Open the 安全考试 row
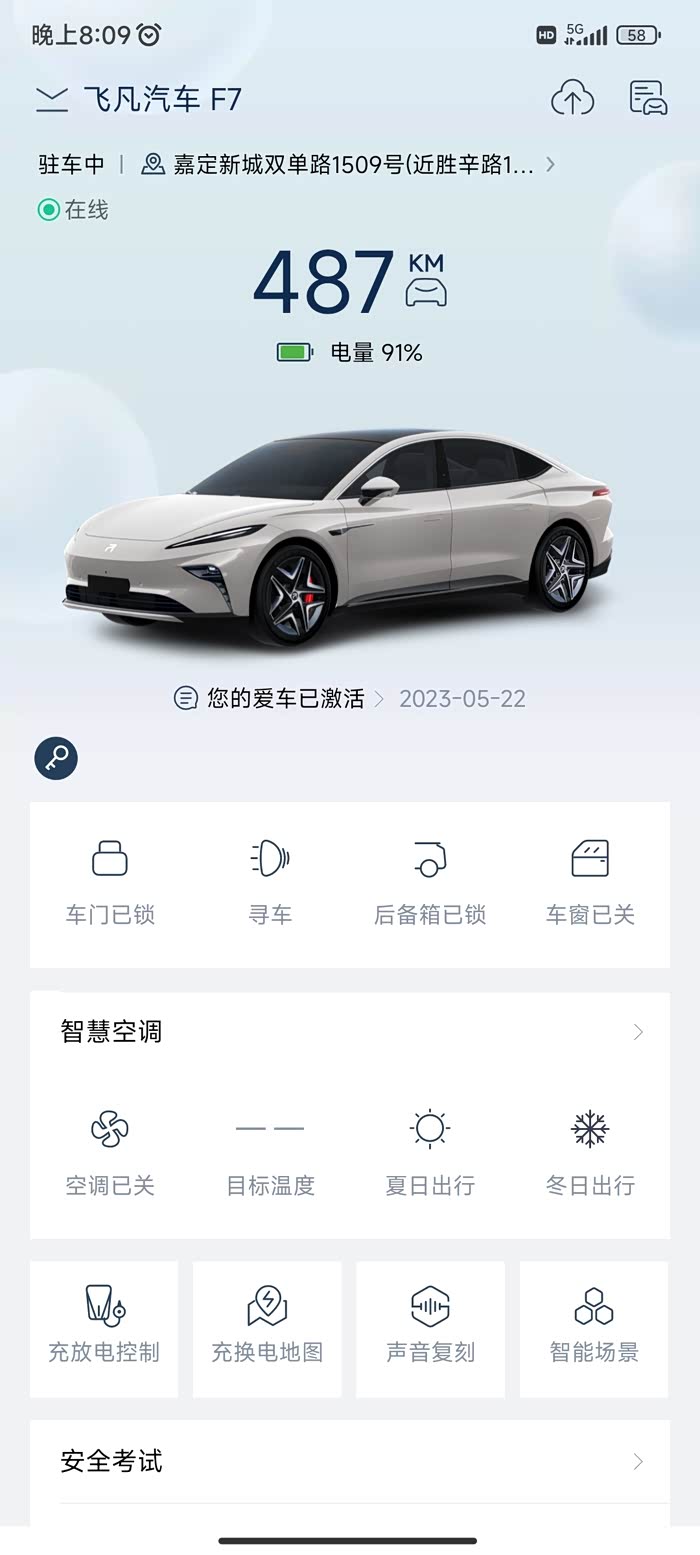700x1555 pixels. pos(350,1462)
